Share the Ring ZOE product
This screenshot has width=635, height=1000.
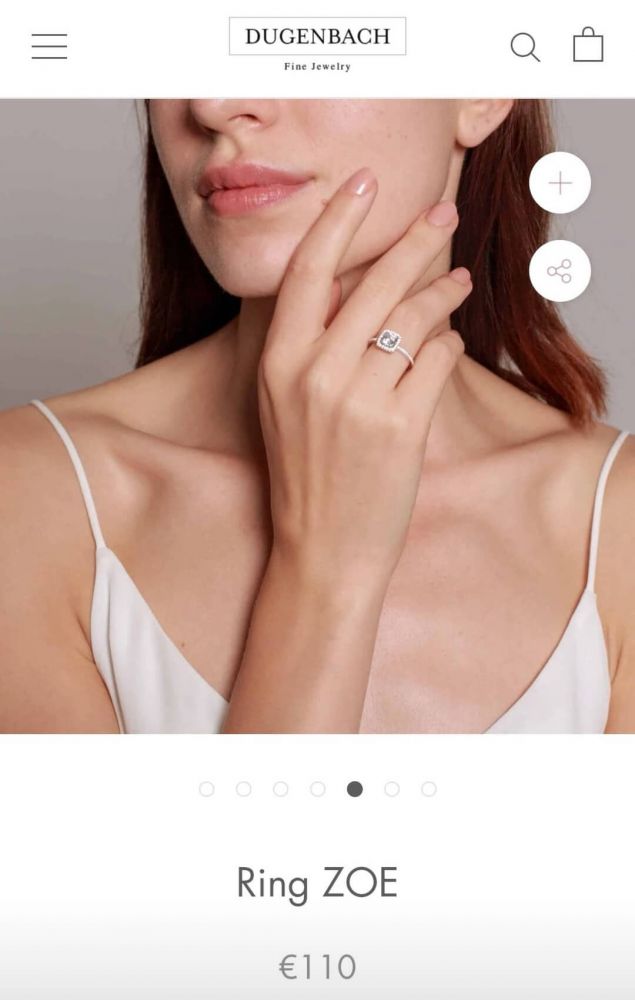coord(560,271)
